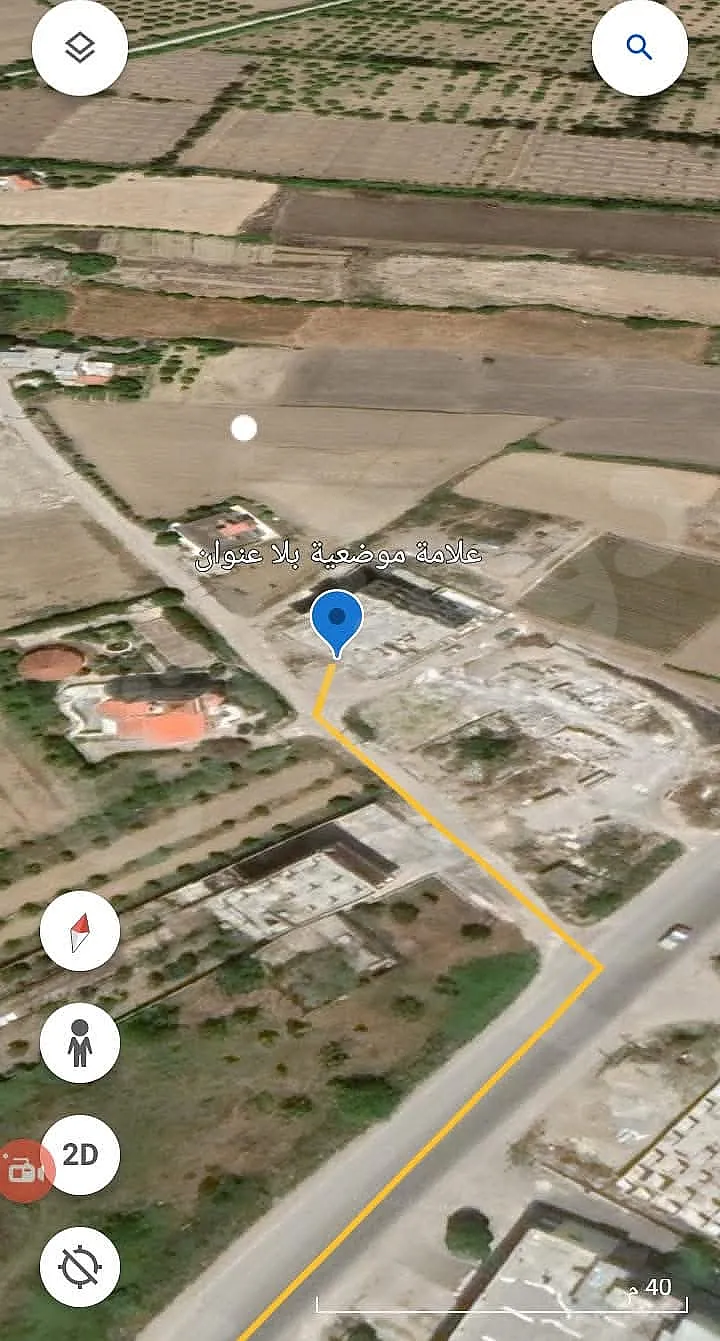Enter Street View with the pegman button

80,1043
